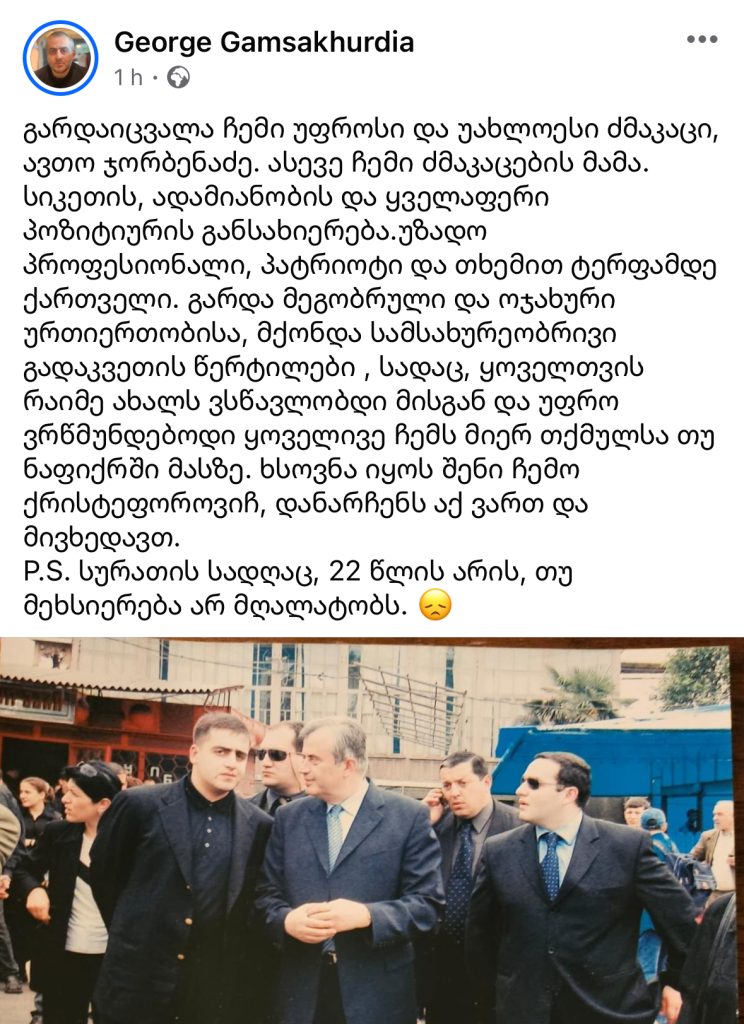Open George Gamsakhurdia's profile picture
Viewport: 744px width, 1024px height.
(x=60, y=58)
